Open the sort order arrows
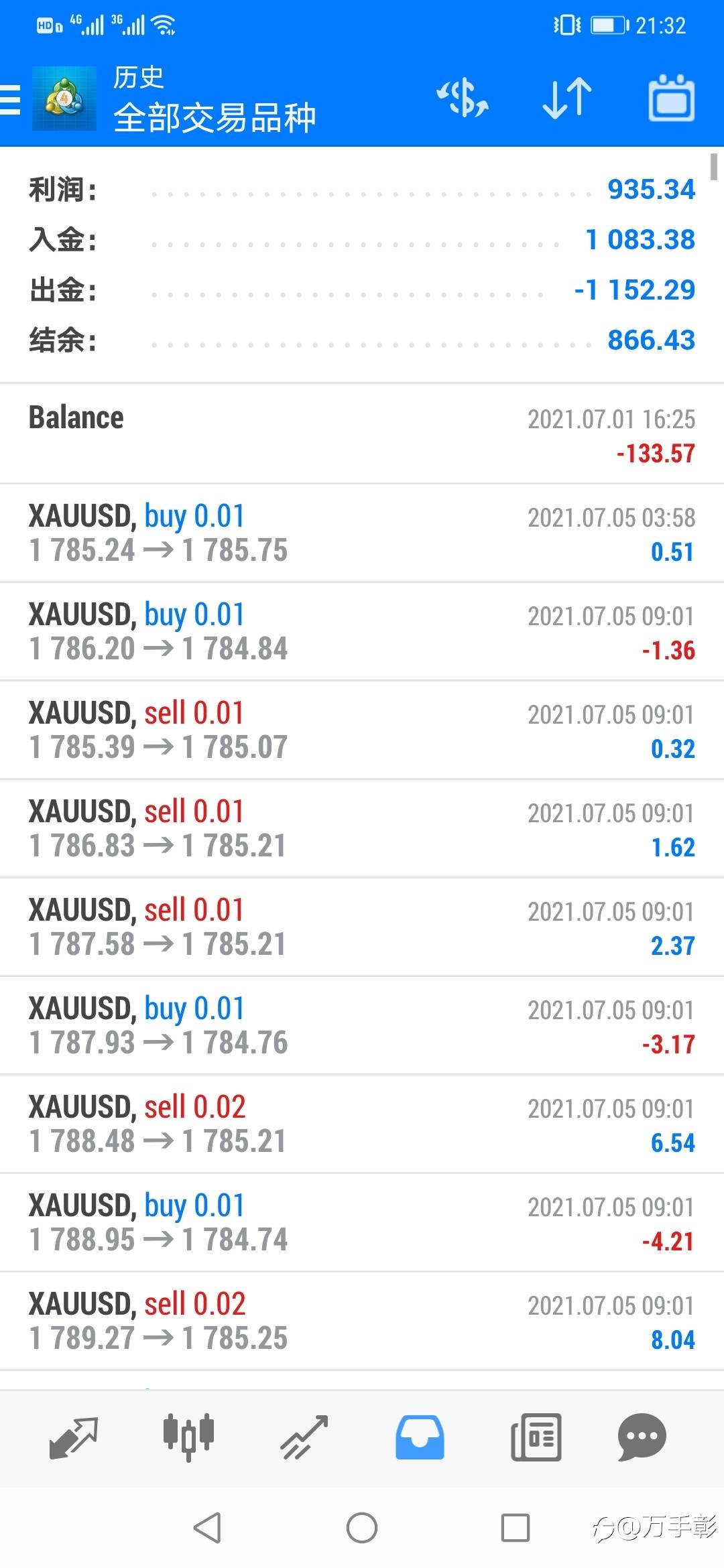Screen dimensions: 724x1568 click(x=567, y=99)
